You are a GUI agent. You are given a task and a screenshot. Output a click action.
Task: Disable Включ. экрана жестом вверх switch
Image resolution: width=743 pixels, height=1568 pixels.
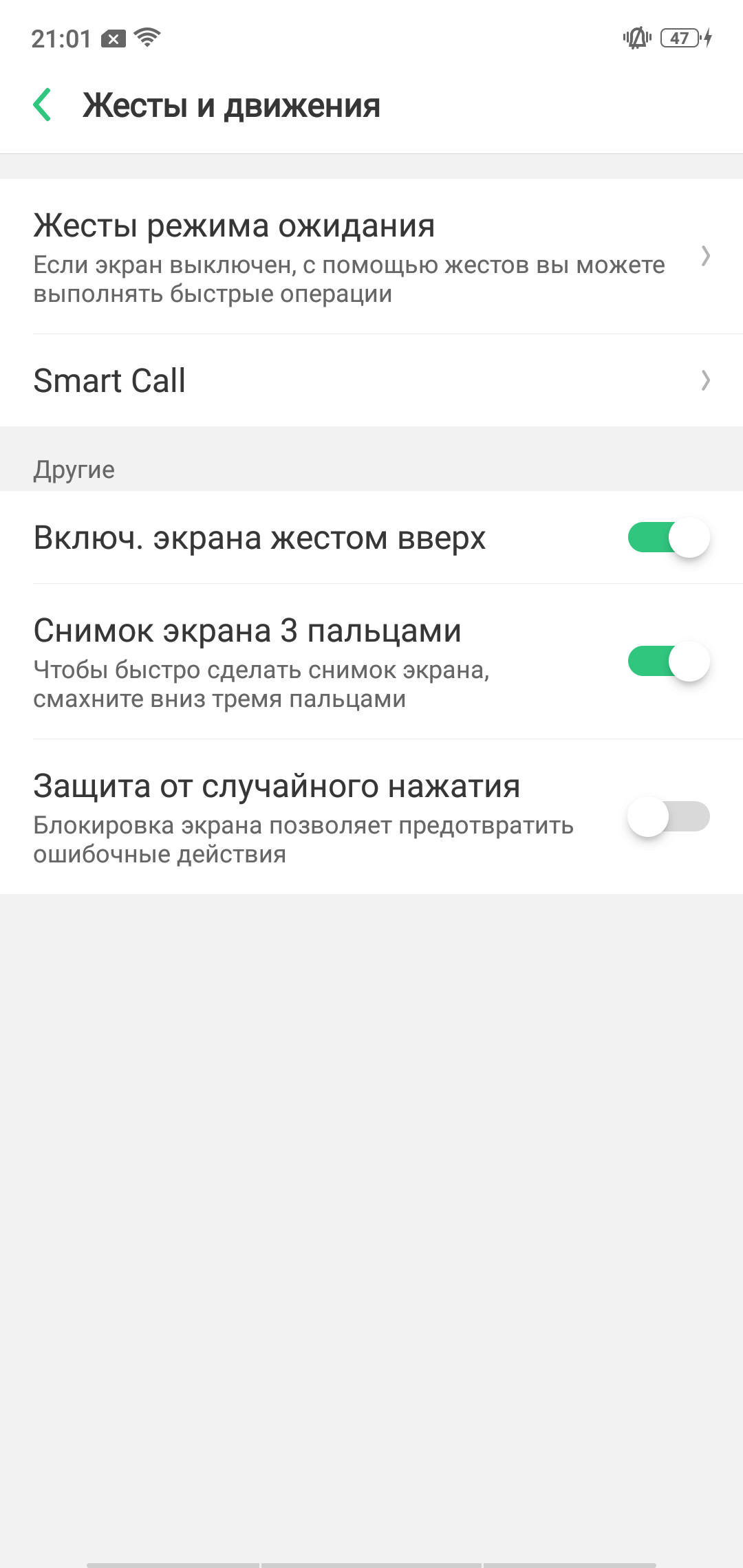coord(668,537)
